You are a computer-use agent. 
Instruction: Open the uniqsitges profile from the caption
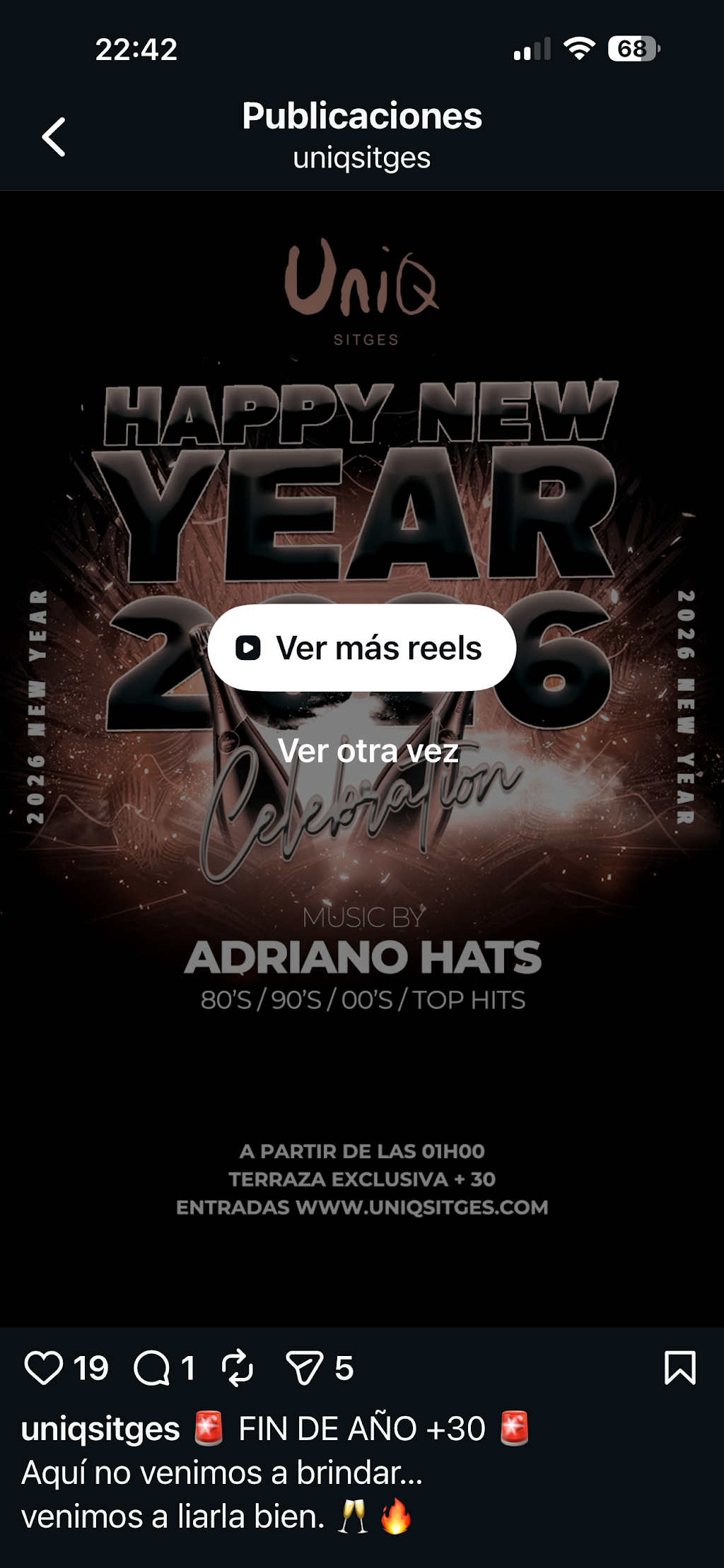100,1429
